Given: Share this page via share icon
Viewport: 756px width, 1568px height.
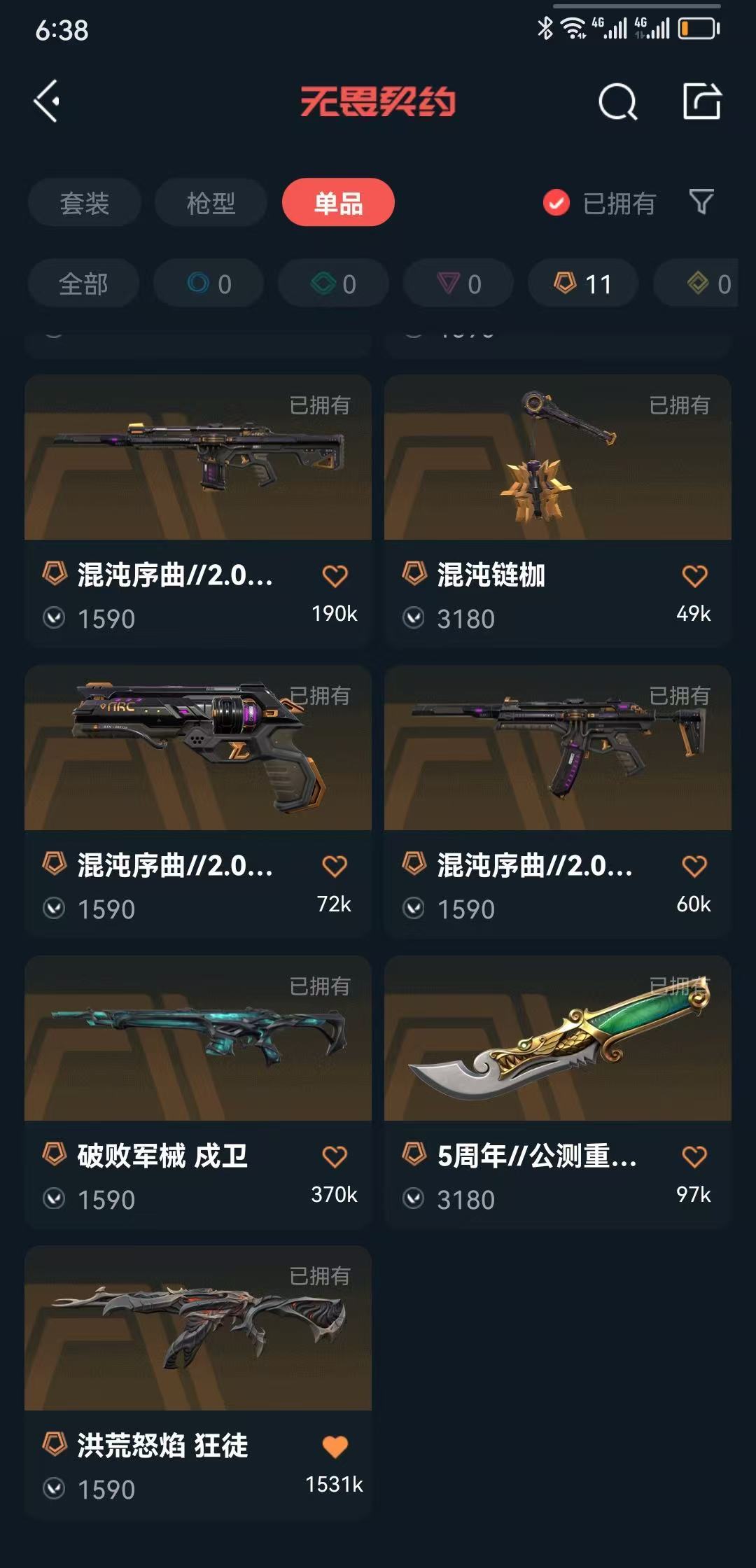Looking at the screenshot, I should [x=702, y=101].
